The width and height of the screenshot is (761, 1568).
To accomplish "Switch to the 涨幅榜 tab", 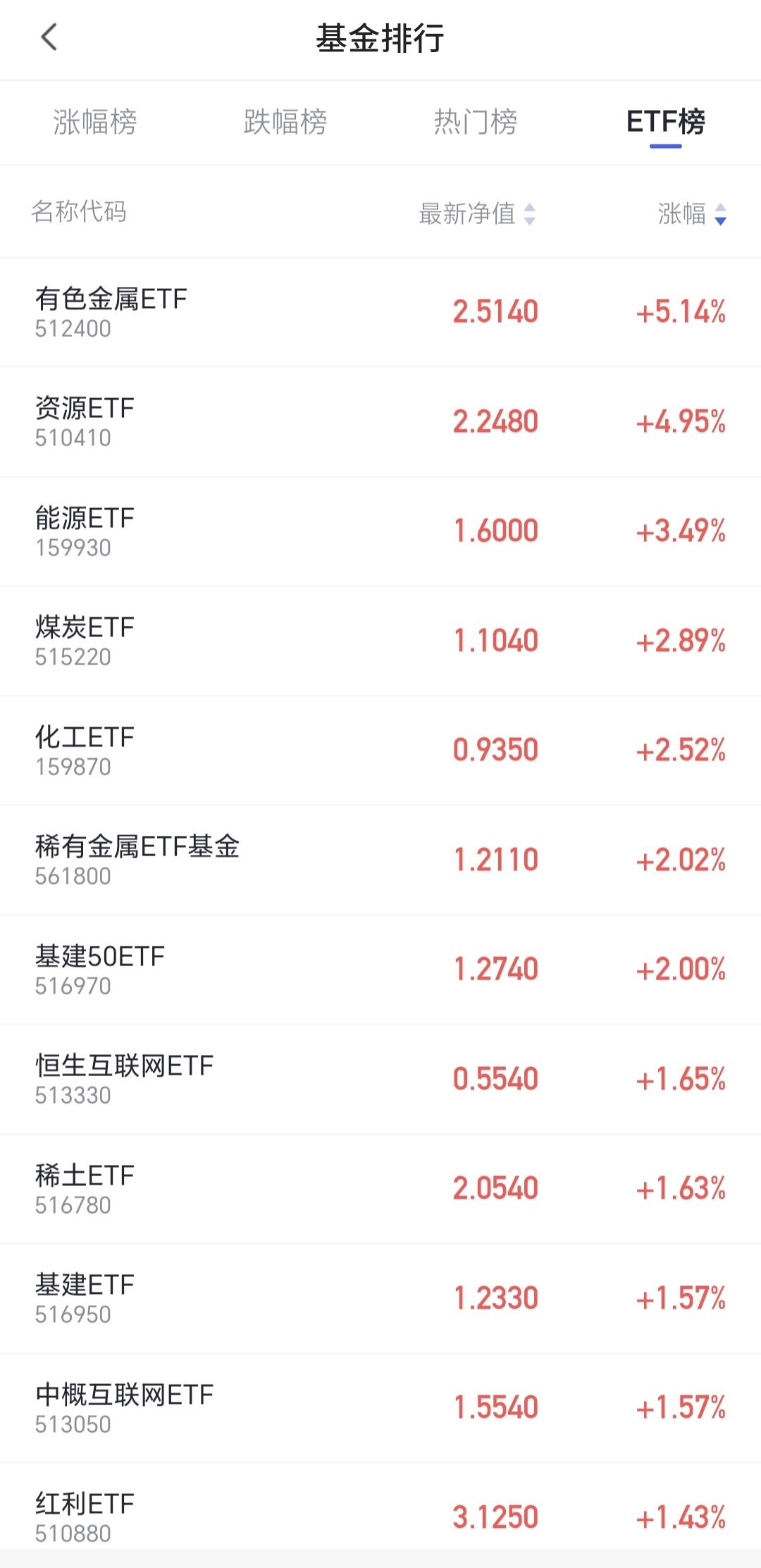I will click(x=95, y=122).
